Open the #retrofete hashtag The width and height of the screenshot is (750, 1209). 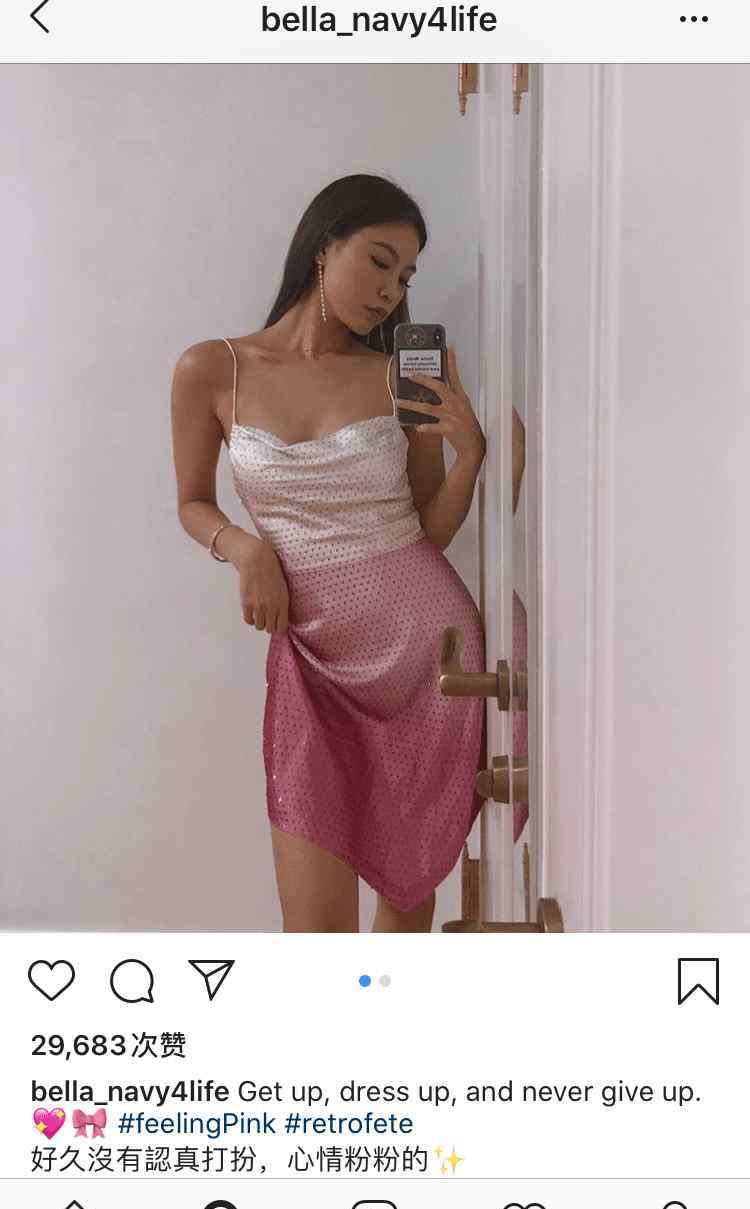[348, 1123]
